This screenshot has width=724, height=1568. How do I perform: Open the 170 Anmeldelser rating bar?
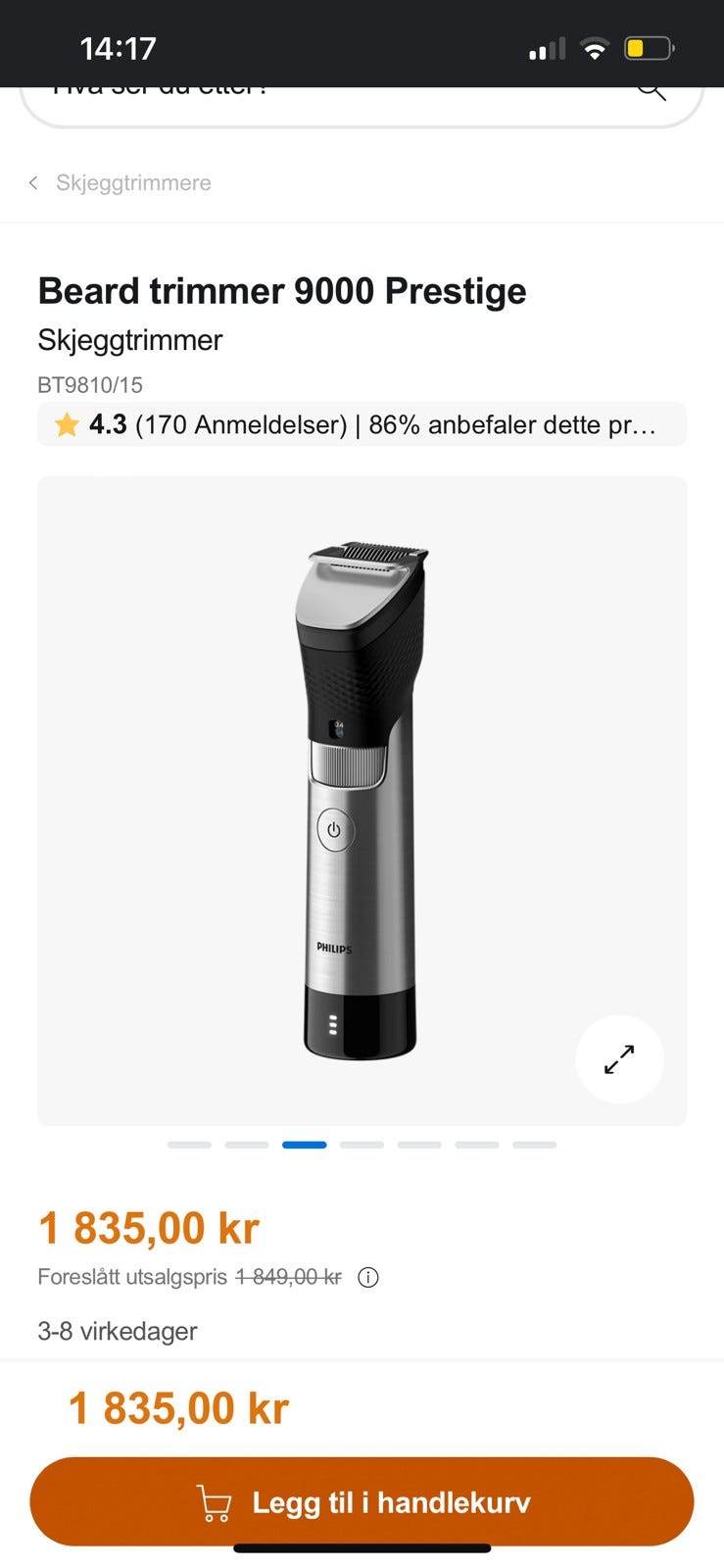click(362, 424)
